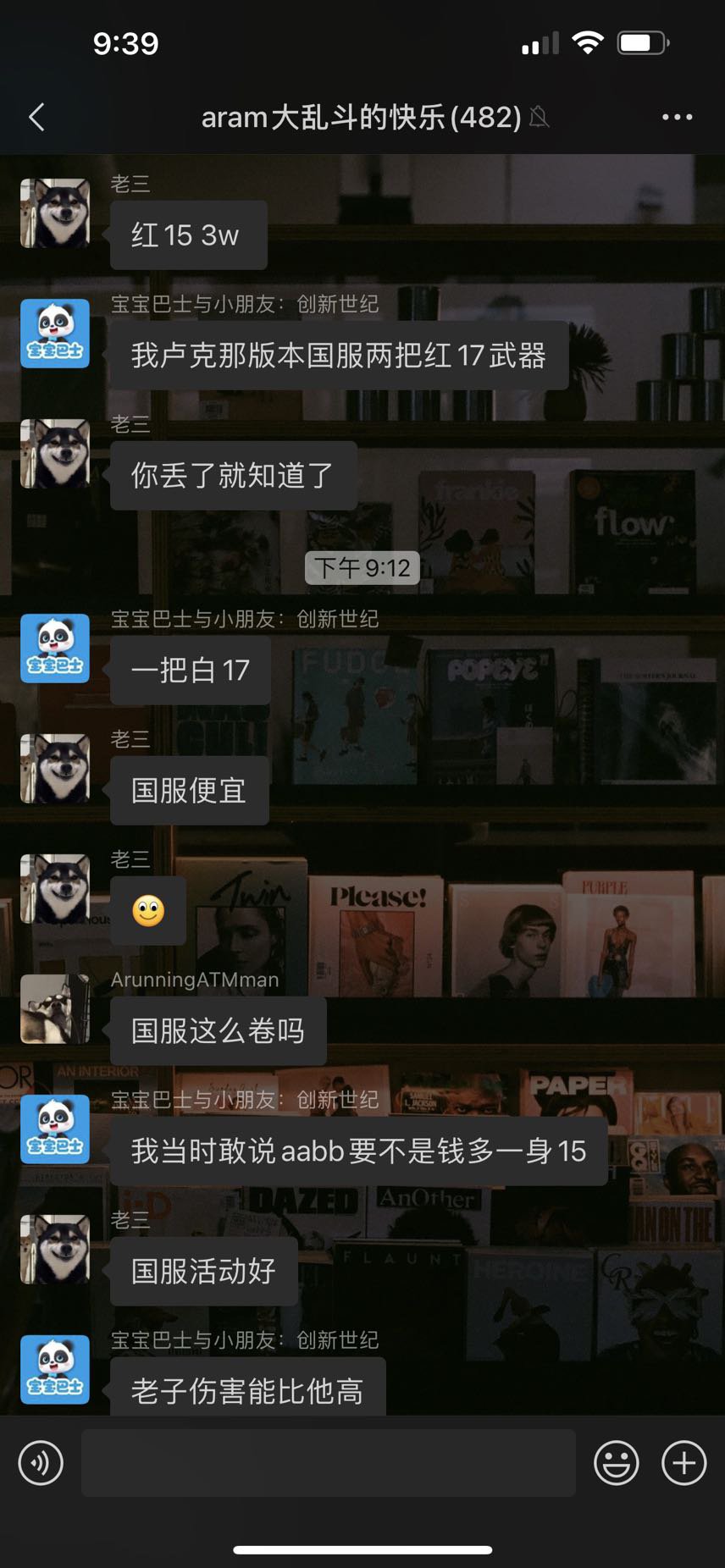This screenshot has width=725, height=1568.
Task: Tap the smiley emoji sticker sent by 老三
Action: pyautogui.click(x=148, y=911)
